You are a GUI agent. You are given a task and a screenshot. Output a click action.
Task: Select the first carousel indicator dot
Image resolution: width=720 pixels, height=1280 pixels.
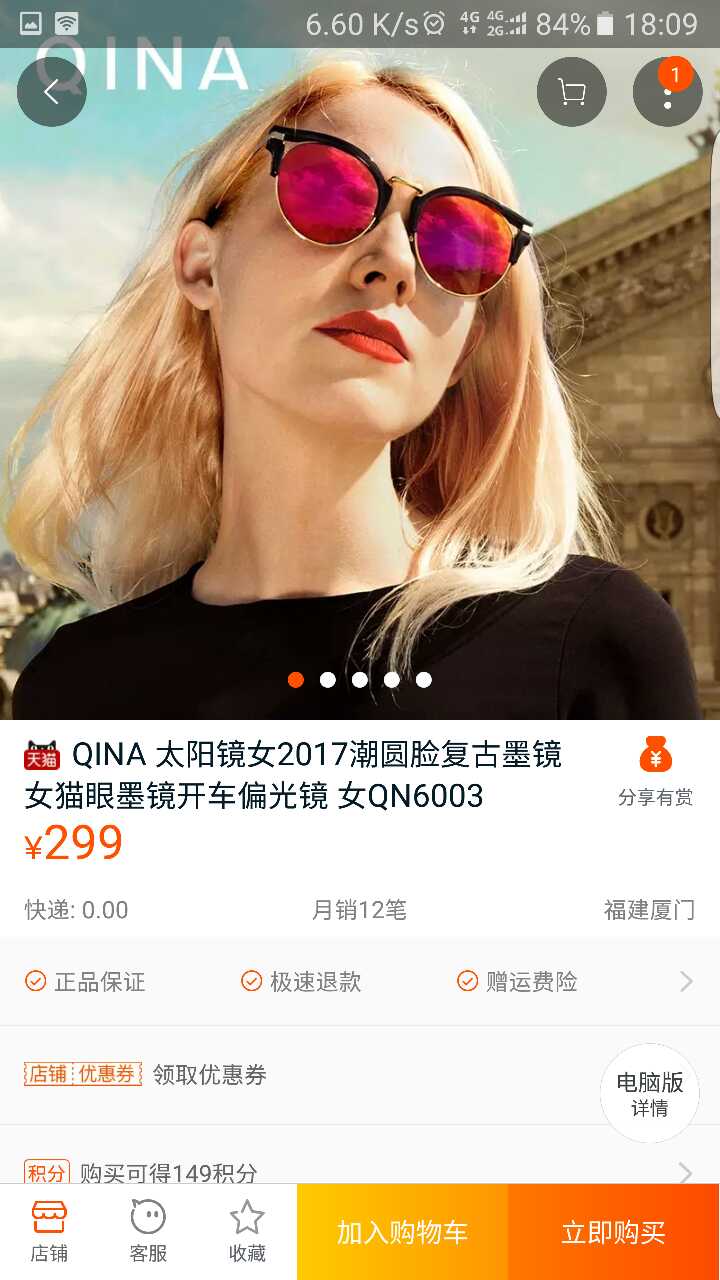pos(296,680)
